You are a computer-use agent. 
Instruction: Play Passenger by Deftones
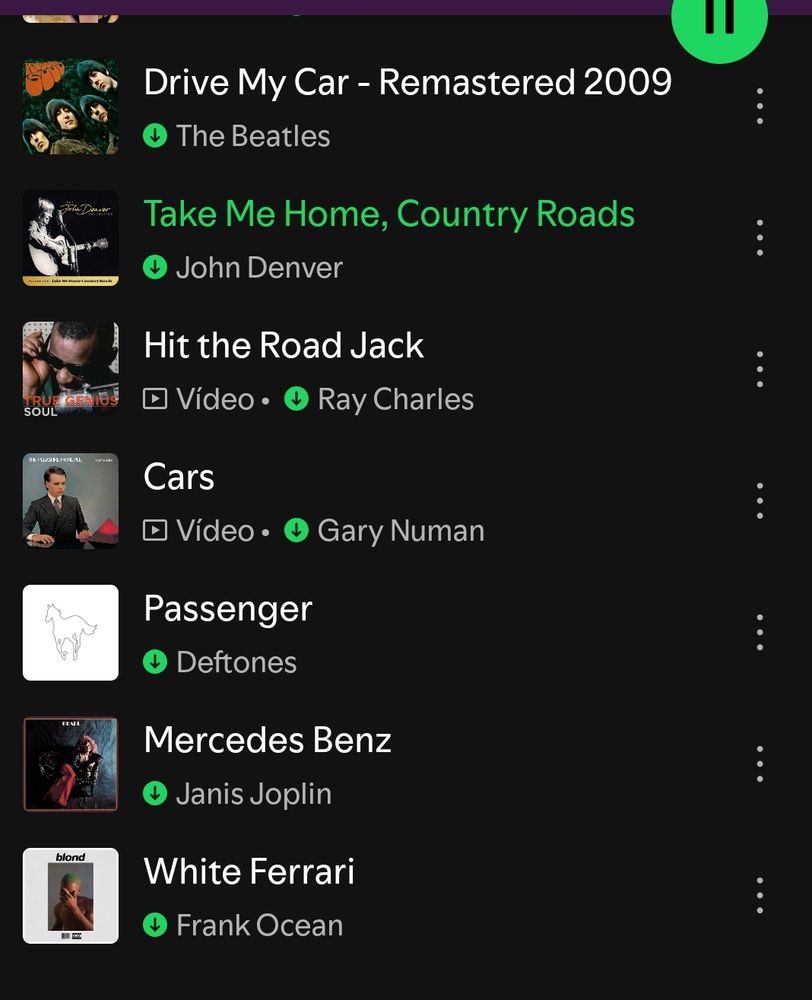(228, 610)
